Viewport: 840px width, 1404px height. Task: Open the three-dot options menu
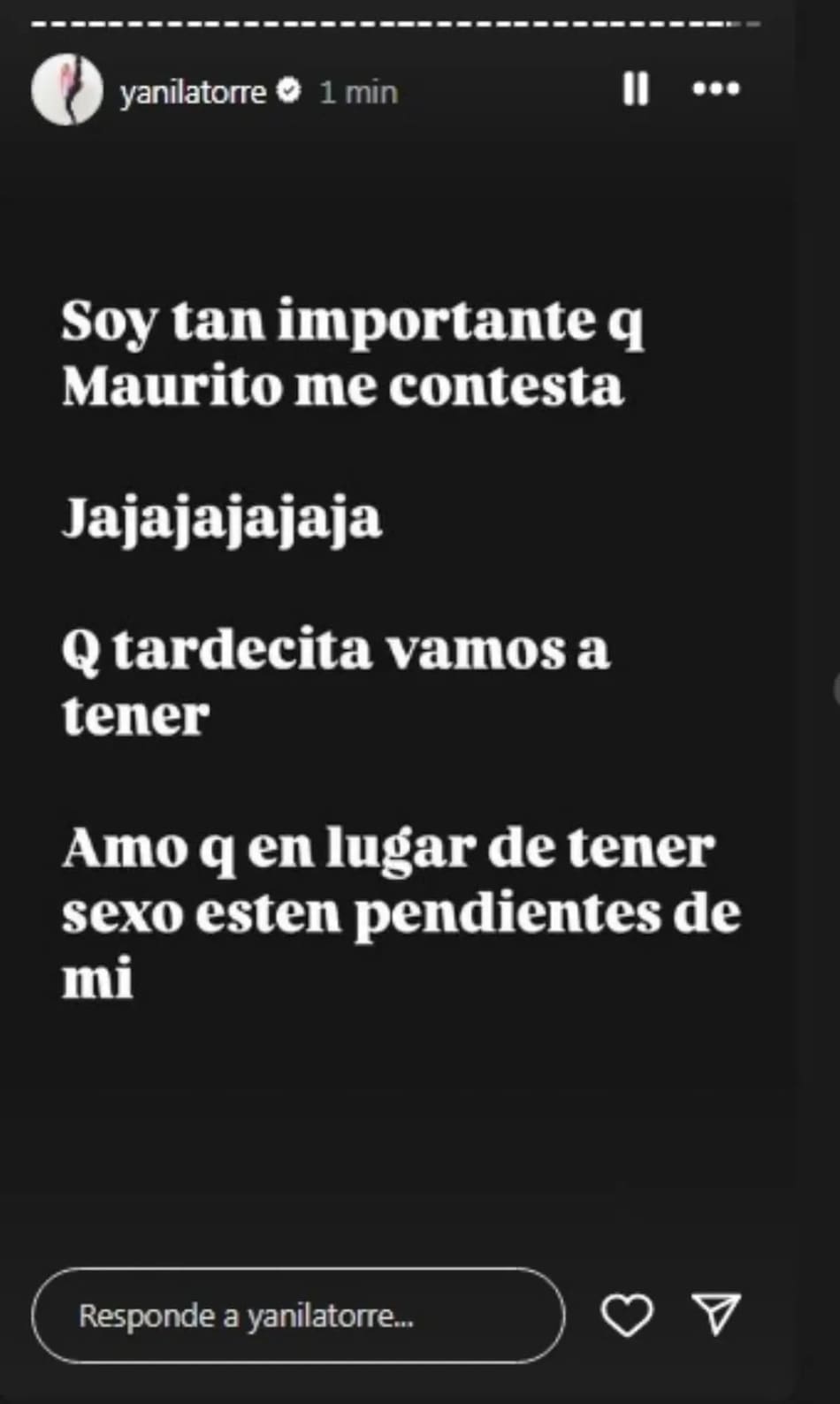[715, 89]
